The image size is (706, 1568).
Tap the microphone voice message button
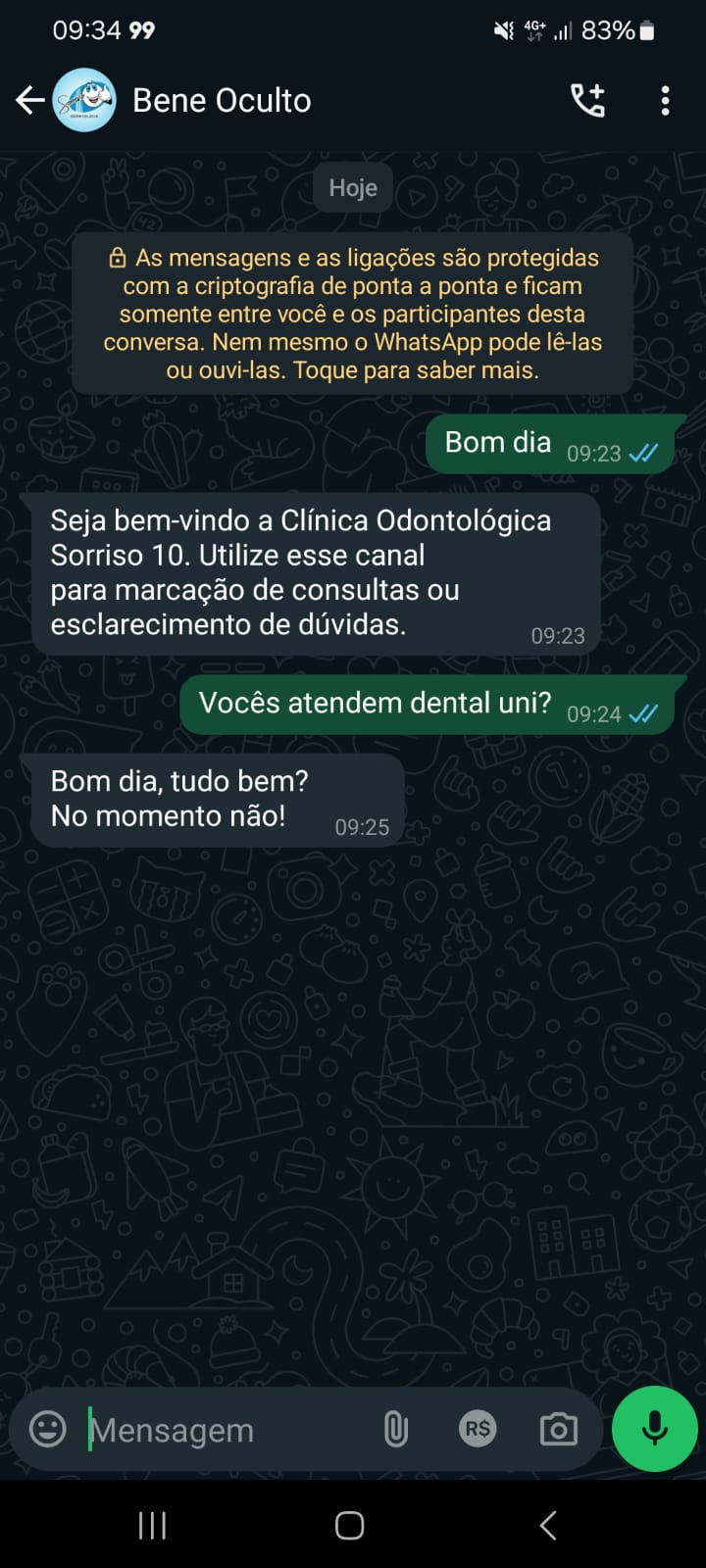tap(654, 1429)
